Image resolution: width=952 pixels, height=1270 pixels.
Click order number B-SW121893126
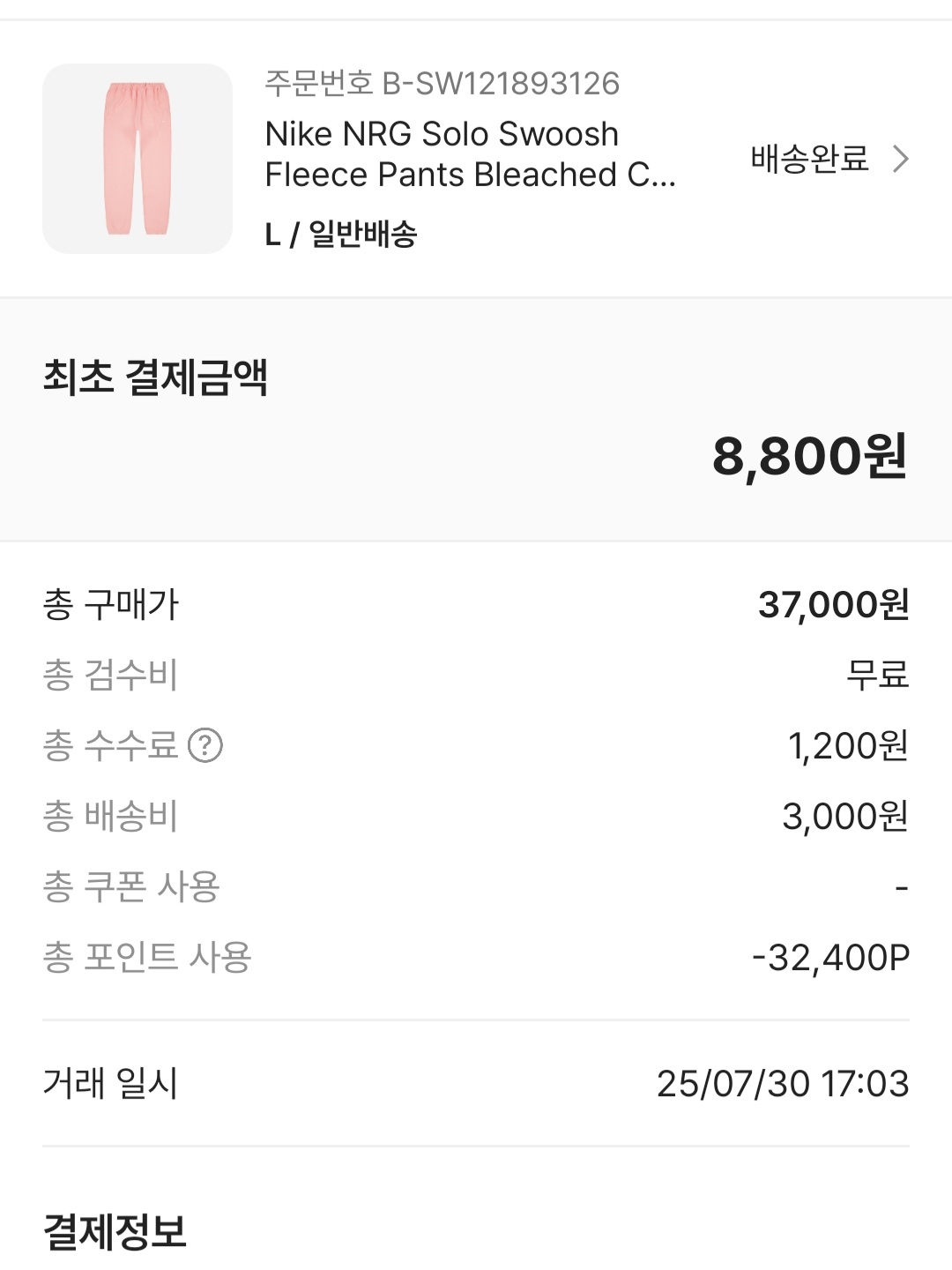[x=441, y=86]
